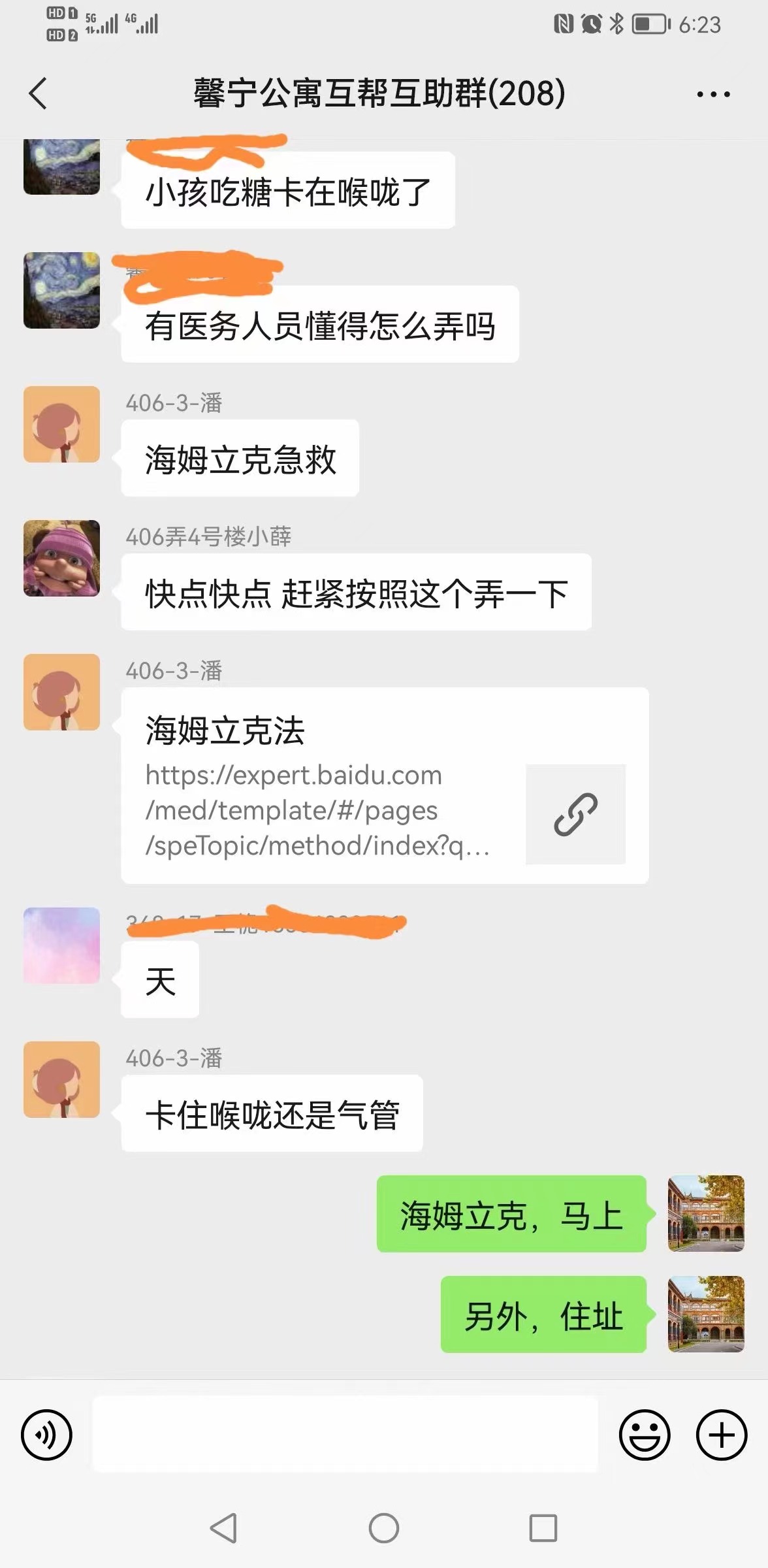The width and height of the screenshot is (768, 1568).
Task: Open the emoji sticker panel
Action: coord(645,1435)
